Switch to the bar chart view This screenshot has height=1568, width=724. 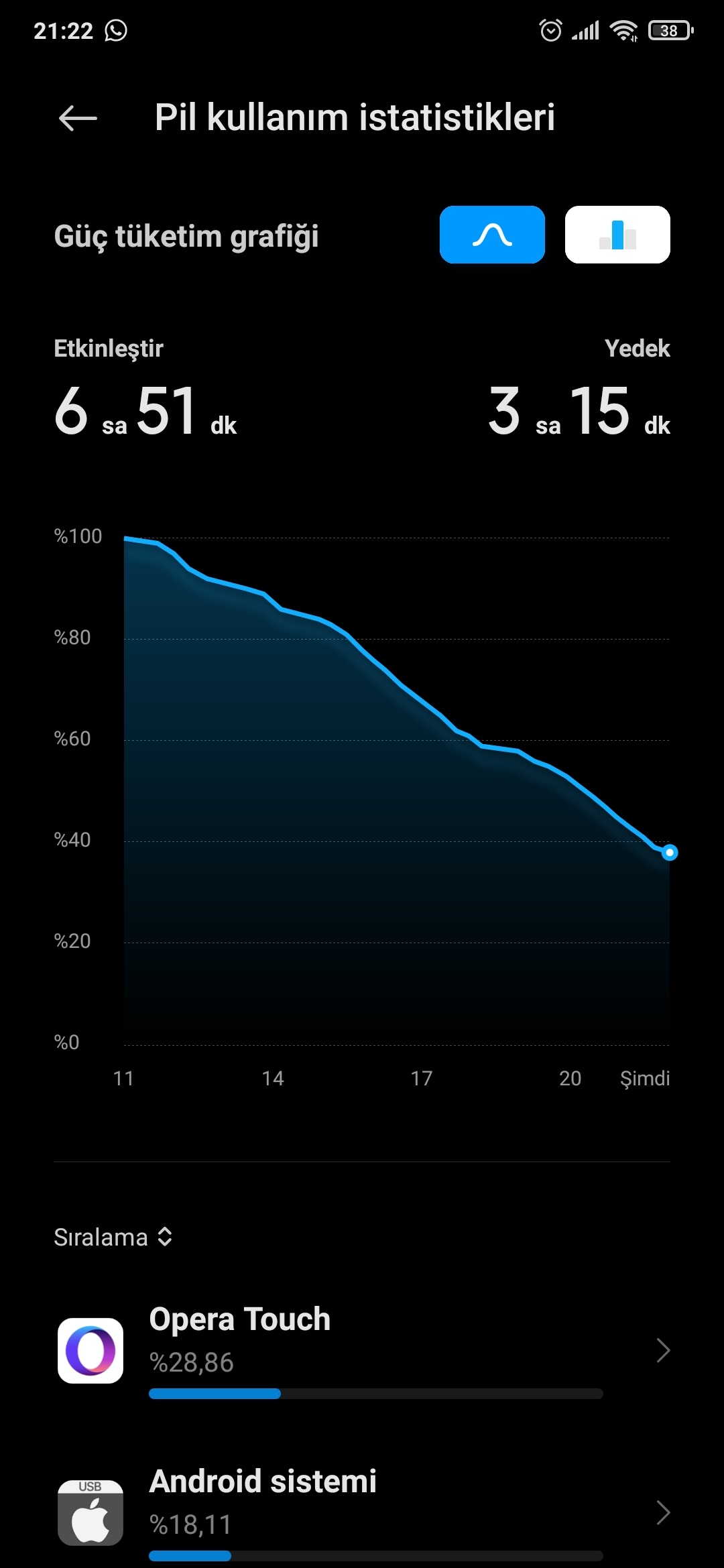click(617, 235)
